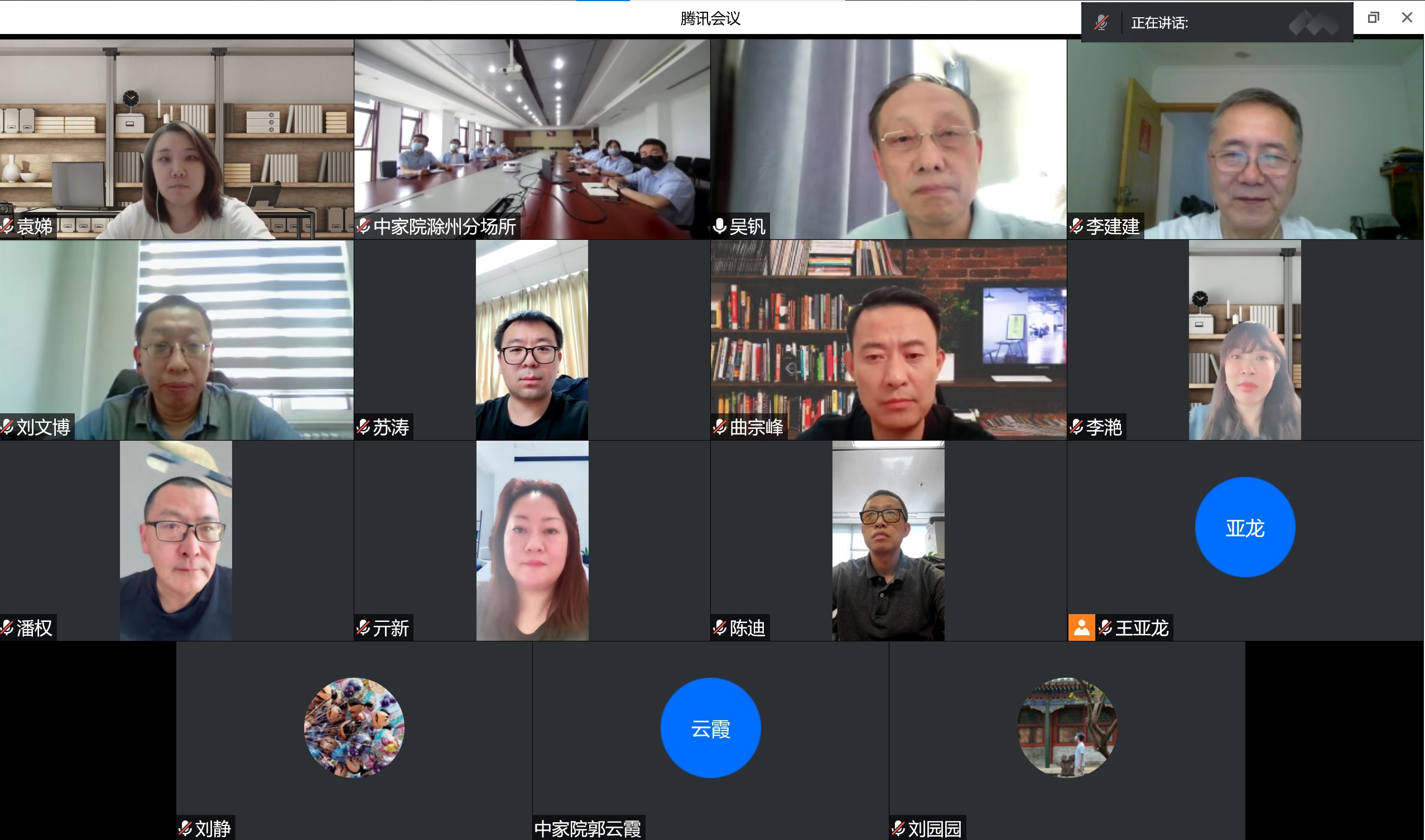
Task: Select 潘权's video tile
Action: point(177,540)
